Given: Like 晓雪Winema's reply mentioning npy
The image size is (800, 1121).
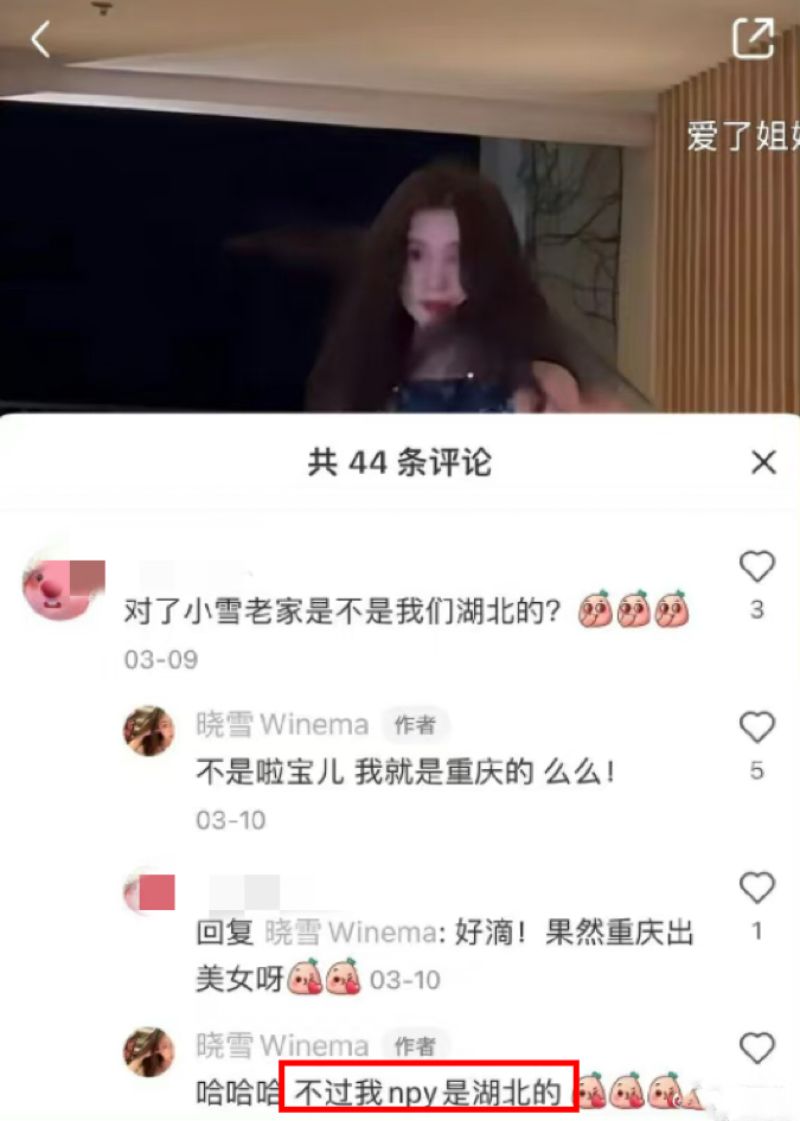Looking at the screenshot, I should [757, 1048].
